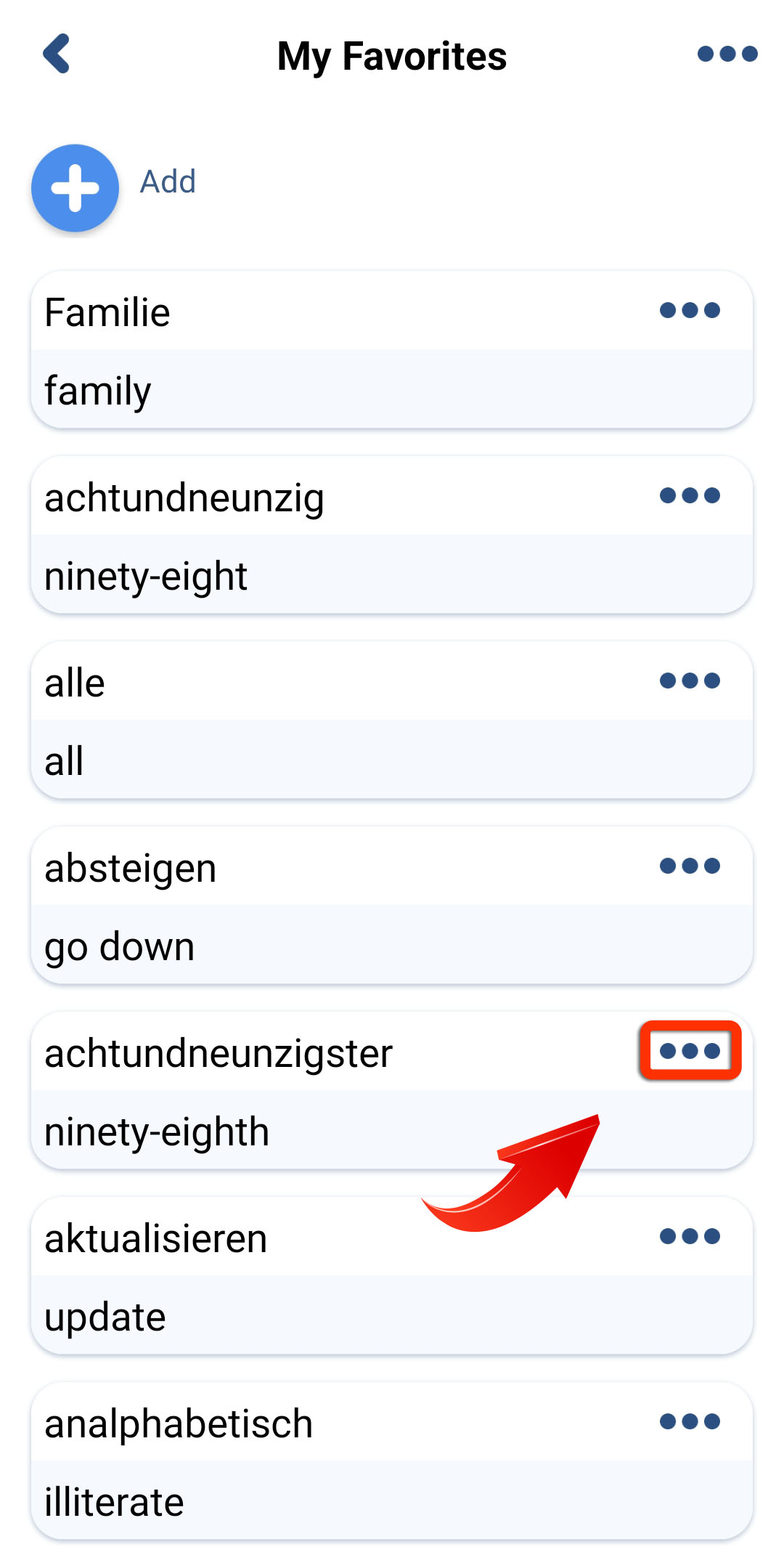Open the absteigen go down card
The height and width of the screenshot is (1563, 784).
point(392,906)
